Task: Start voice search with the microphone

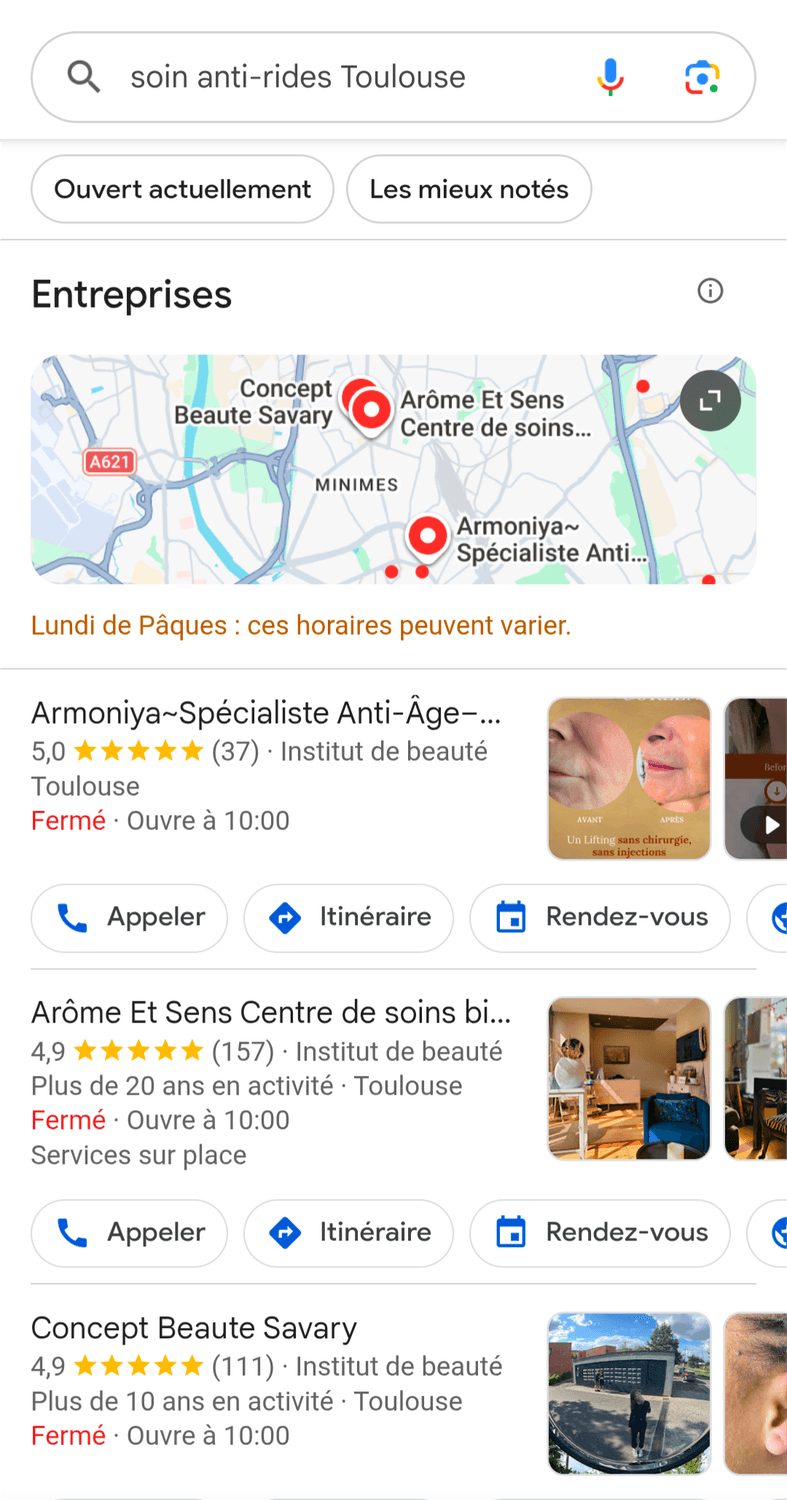Action: pos(610,77)
